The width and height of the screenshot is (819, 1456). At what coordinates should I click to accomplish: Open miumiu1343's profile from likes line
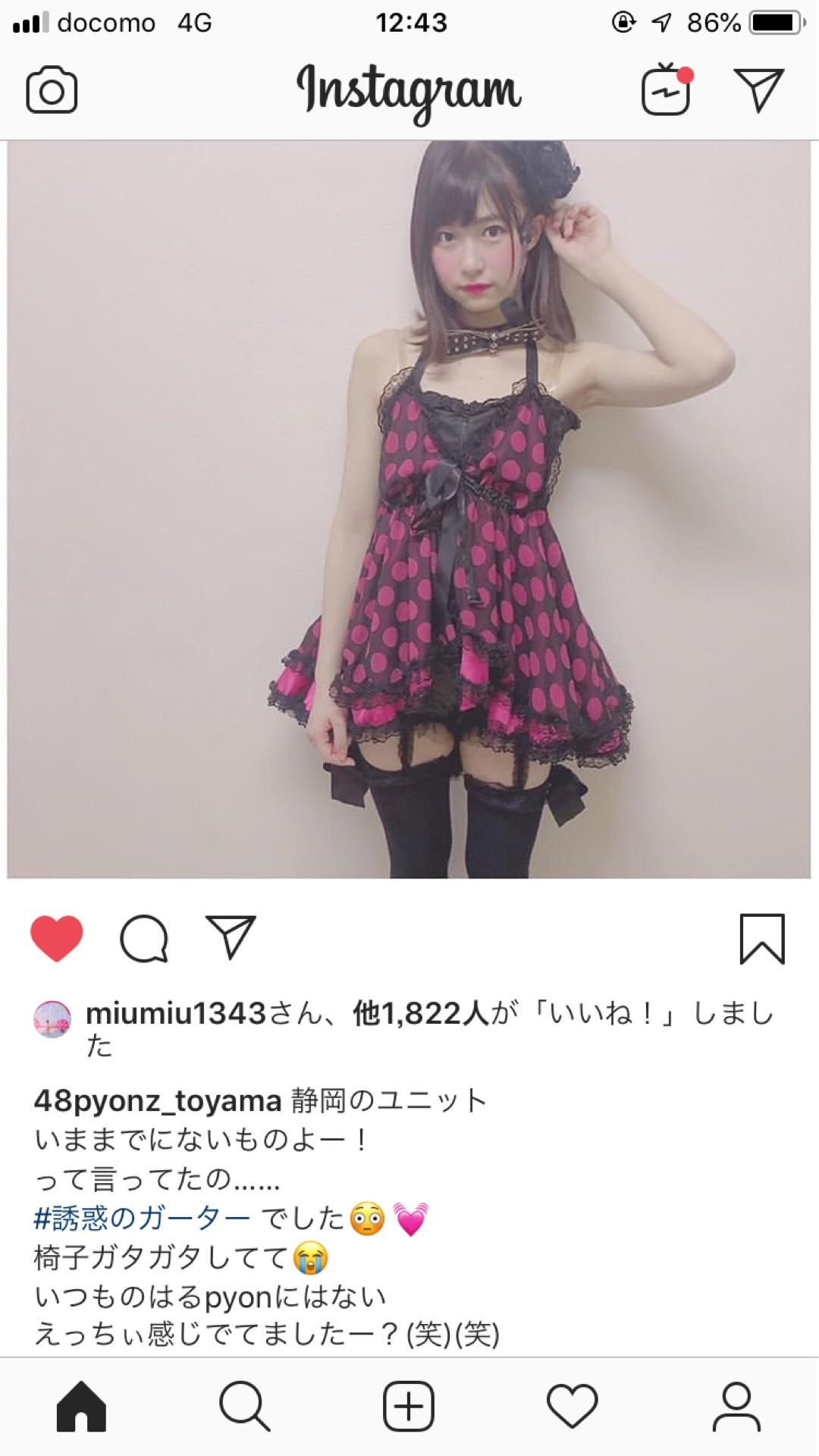click(x=176, y=1013)
